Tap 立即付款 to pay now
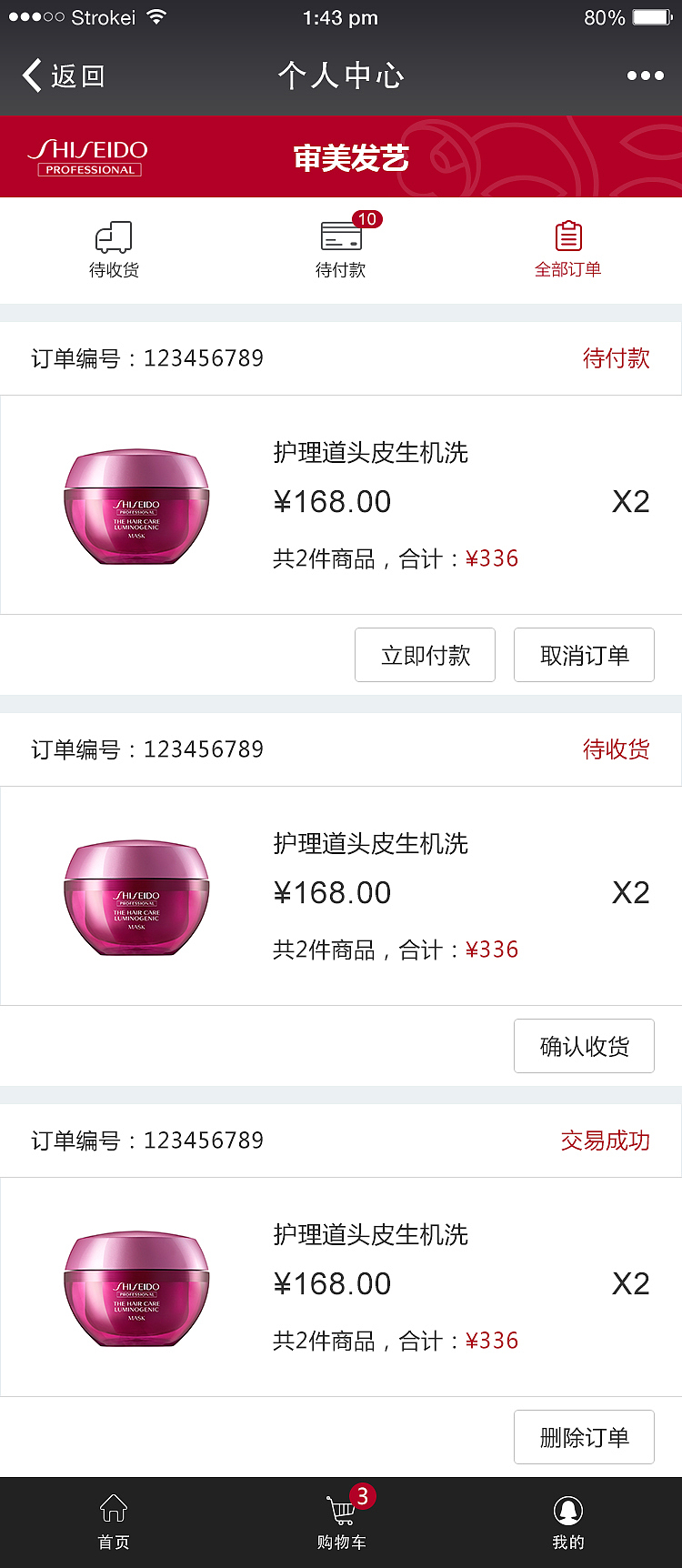Screen dimensions: 682x1568 click(x=425, y=655)
